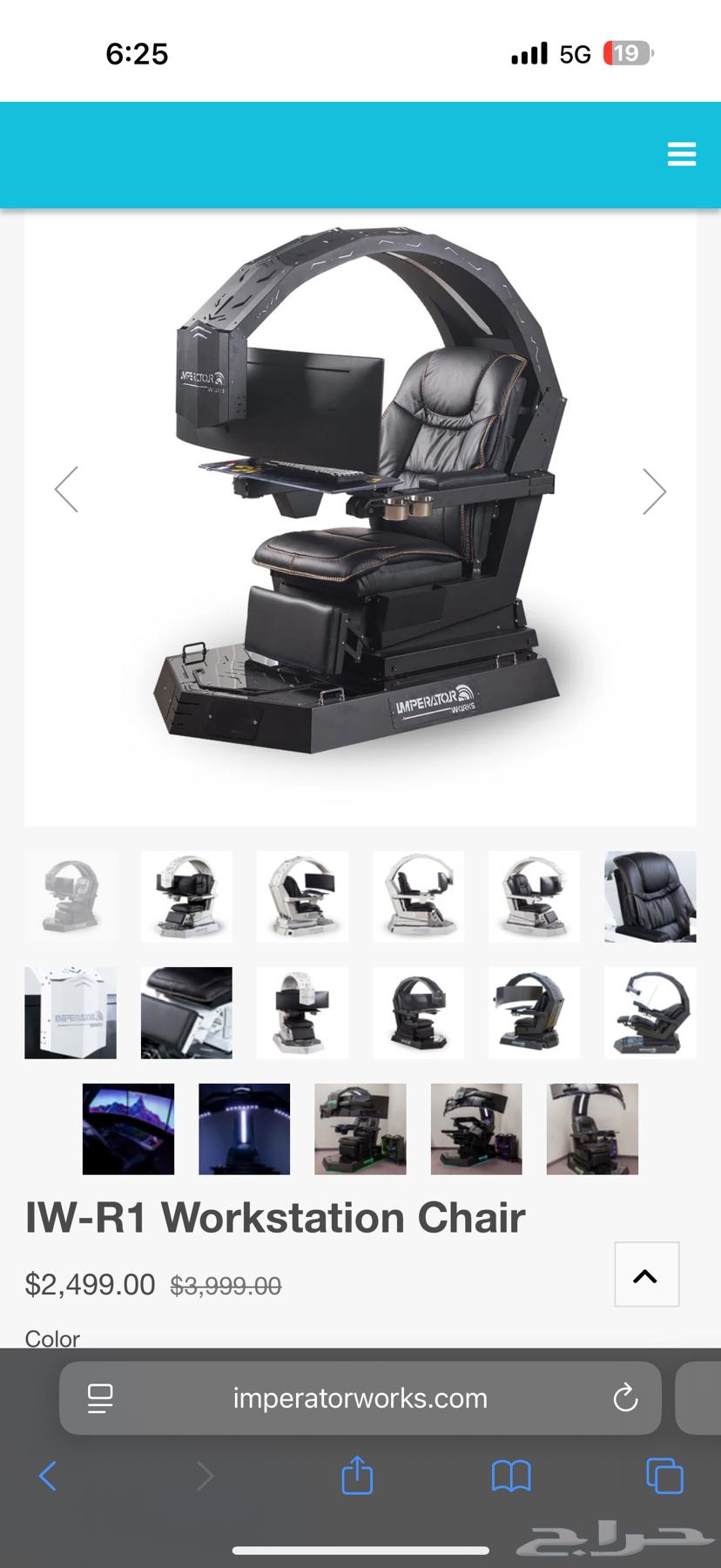Reload the page
The image size is (721, 1568).
pos(625,1398)
